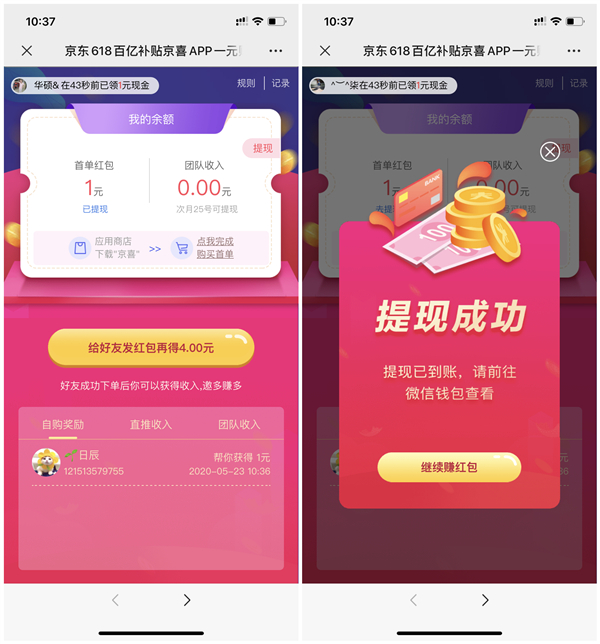This screenshot has width=600, height=644.
Task: Tap the 提现 withdraw button
Action: pyautogui.click(x=263, y=148)
